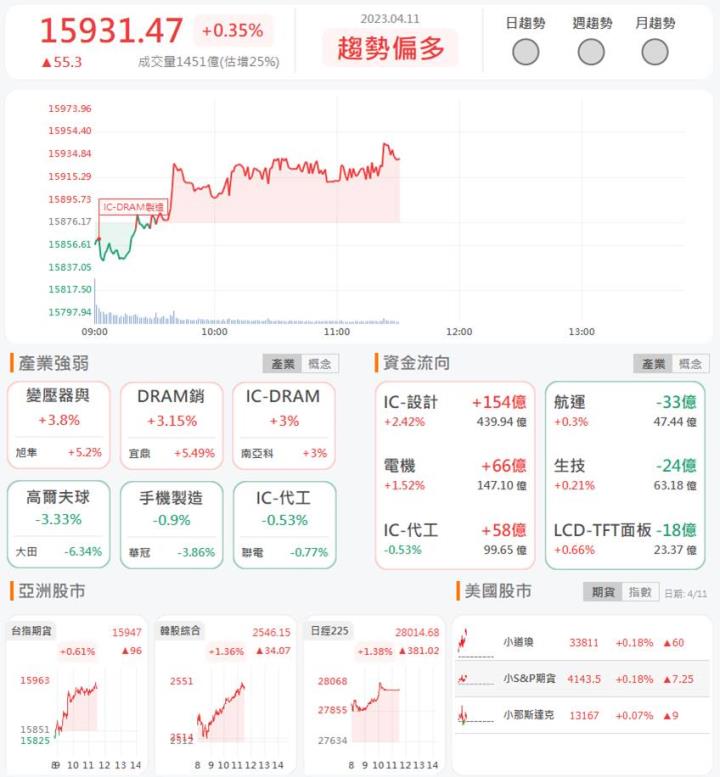This screenshot has height=777, width=720.
Task: Open LCD-TFT面板 -18億 fund flow row
Action: pos(624,538)
